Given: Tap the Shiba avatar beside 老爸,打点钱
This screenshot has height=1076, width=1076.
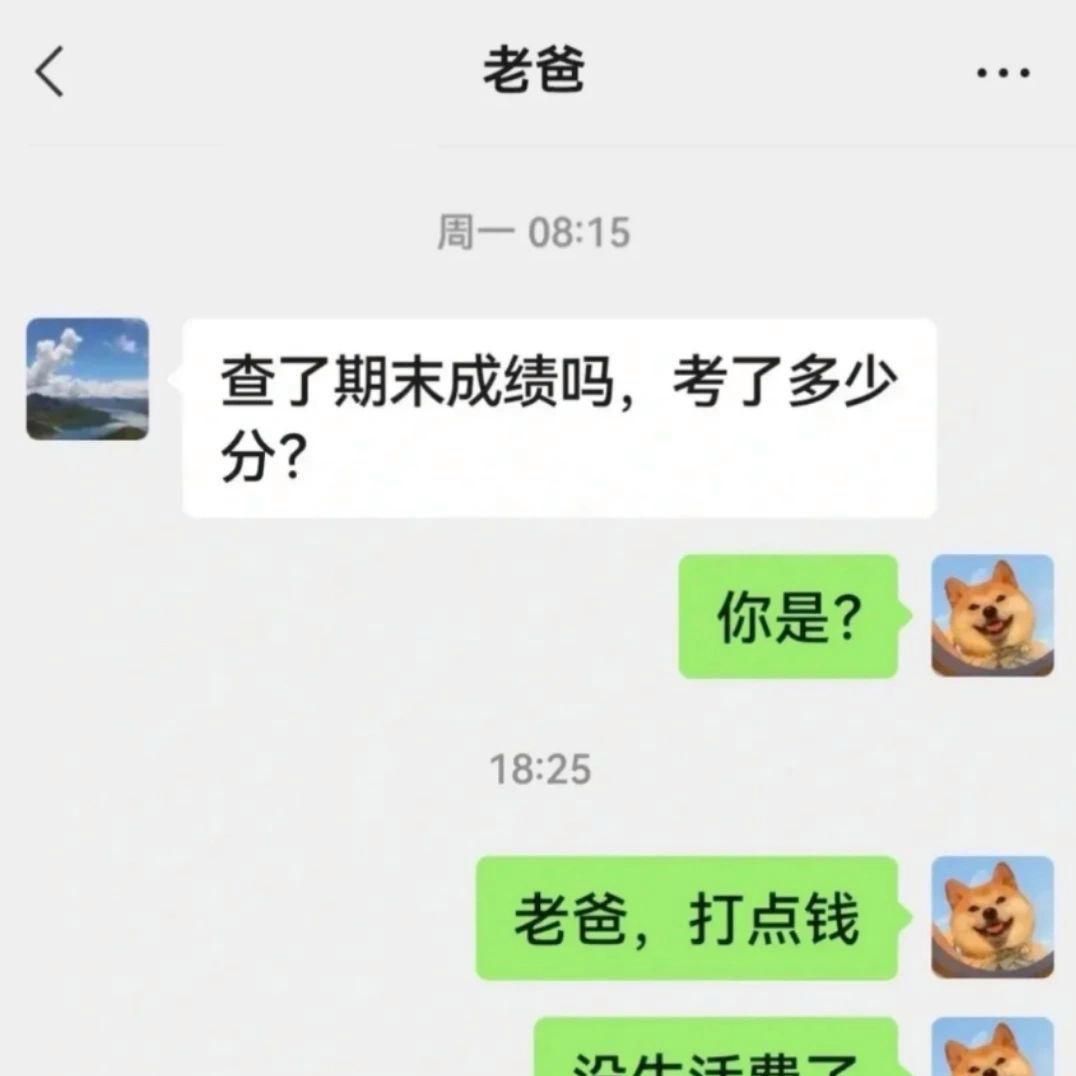Looking at the screenshot, I should [992, 916].
